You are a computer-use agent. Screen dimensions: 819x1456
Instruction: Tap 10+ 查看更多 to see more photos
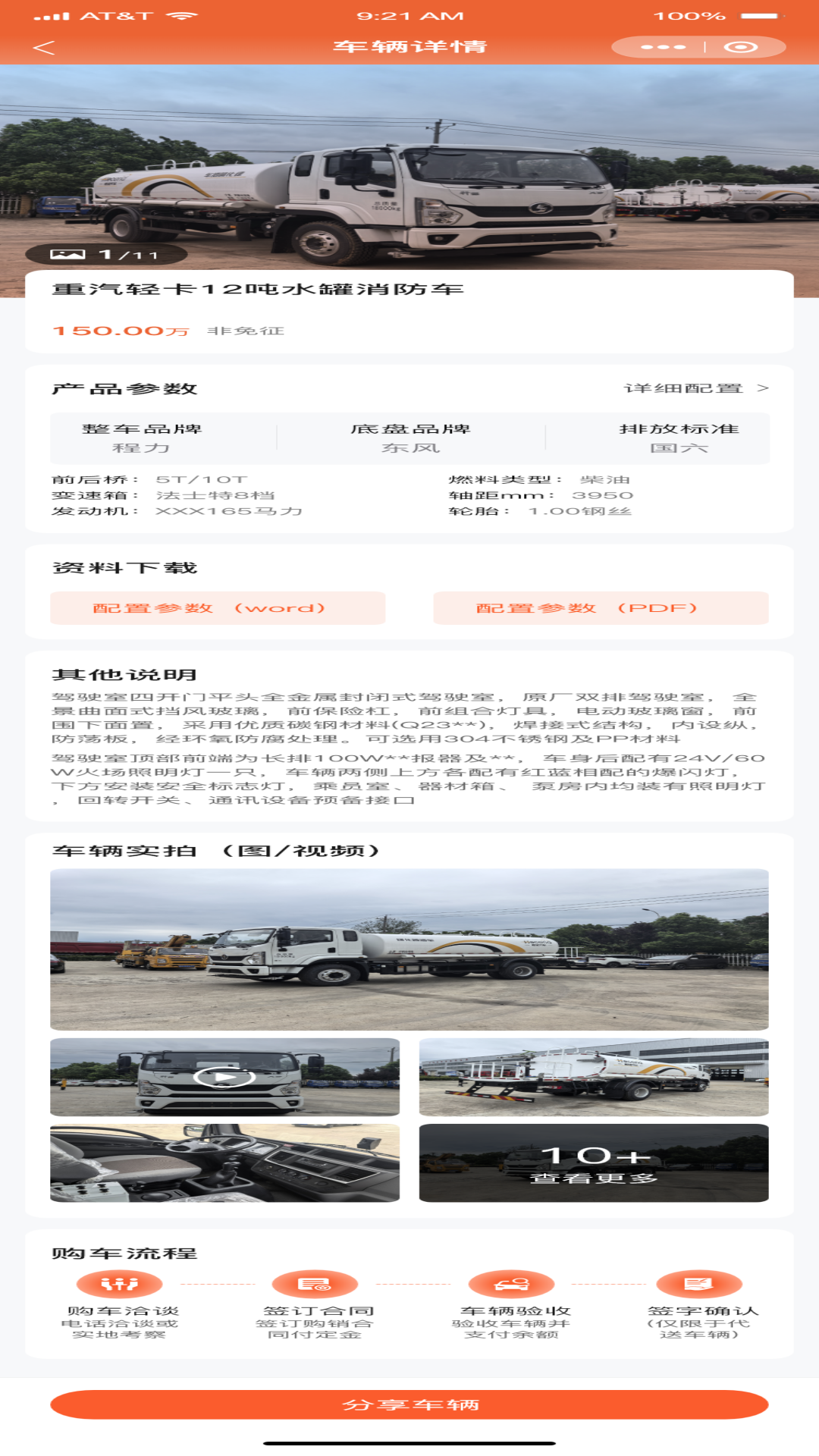[x=594, y=1163]
